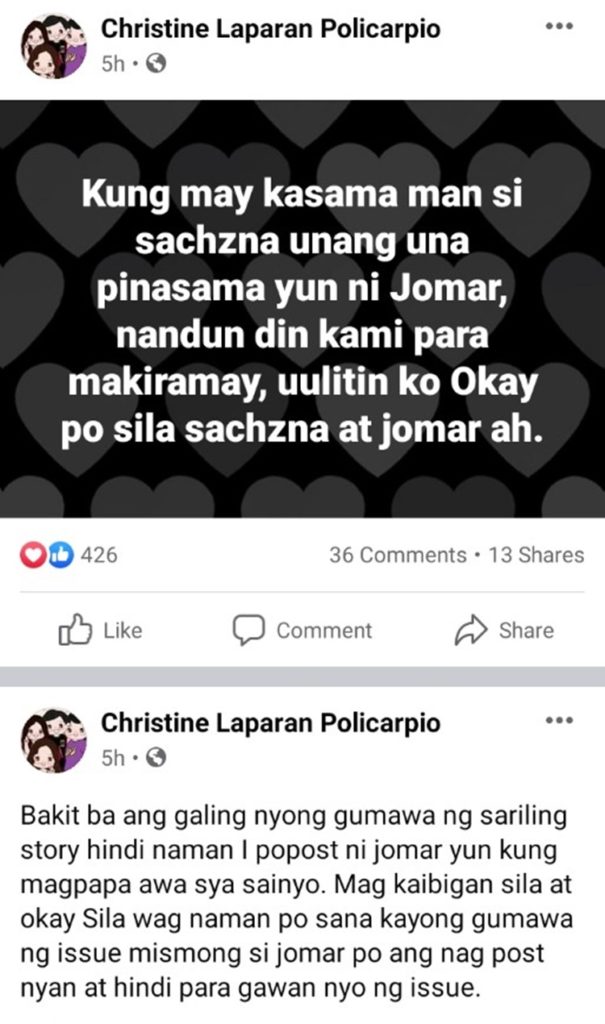Open overflow menu on the top post
The width and height of the screenshot is (605, 1024).
click(558, 27)
